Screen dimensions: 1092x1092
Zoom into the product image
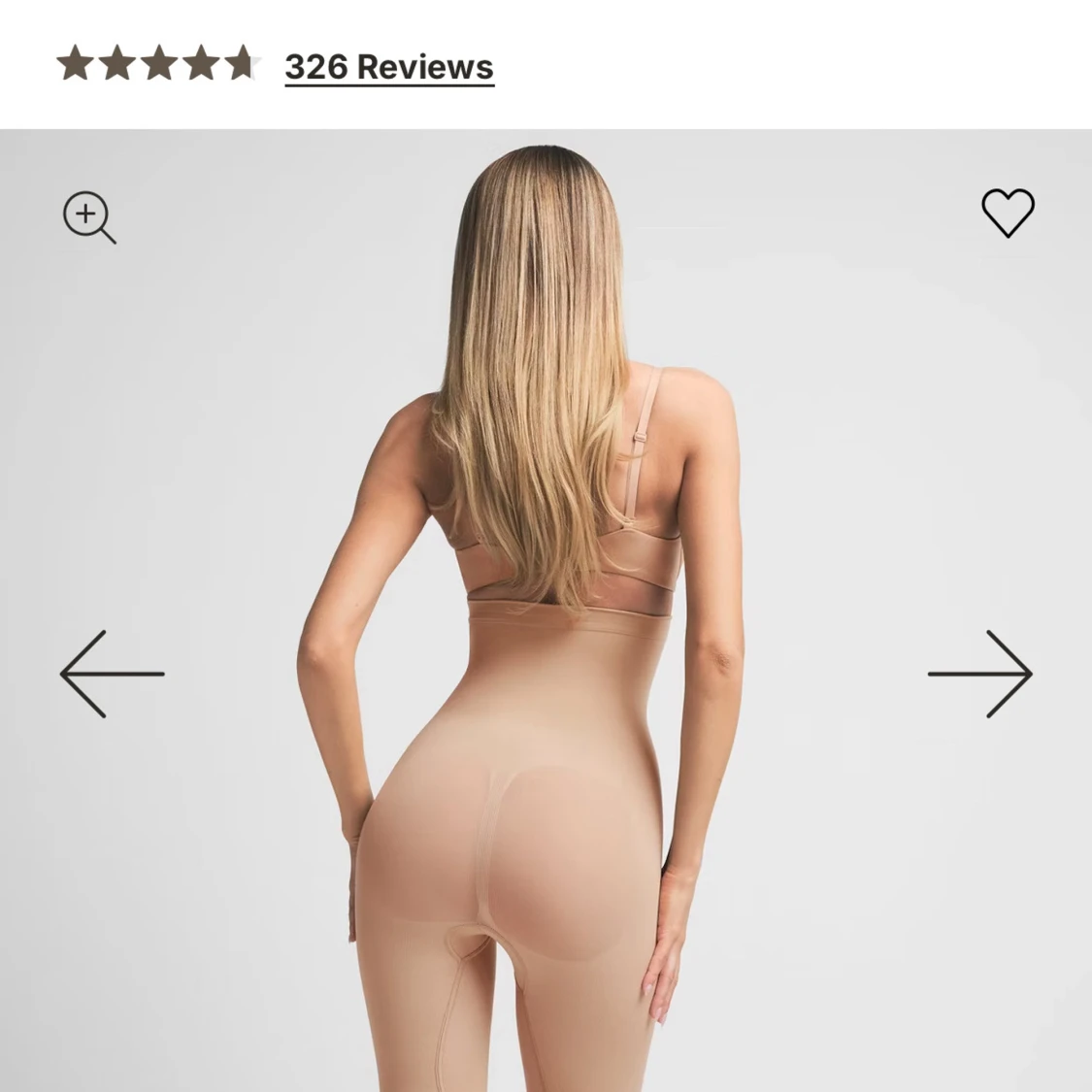pyautogui.click(x=88, y=215)
